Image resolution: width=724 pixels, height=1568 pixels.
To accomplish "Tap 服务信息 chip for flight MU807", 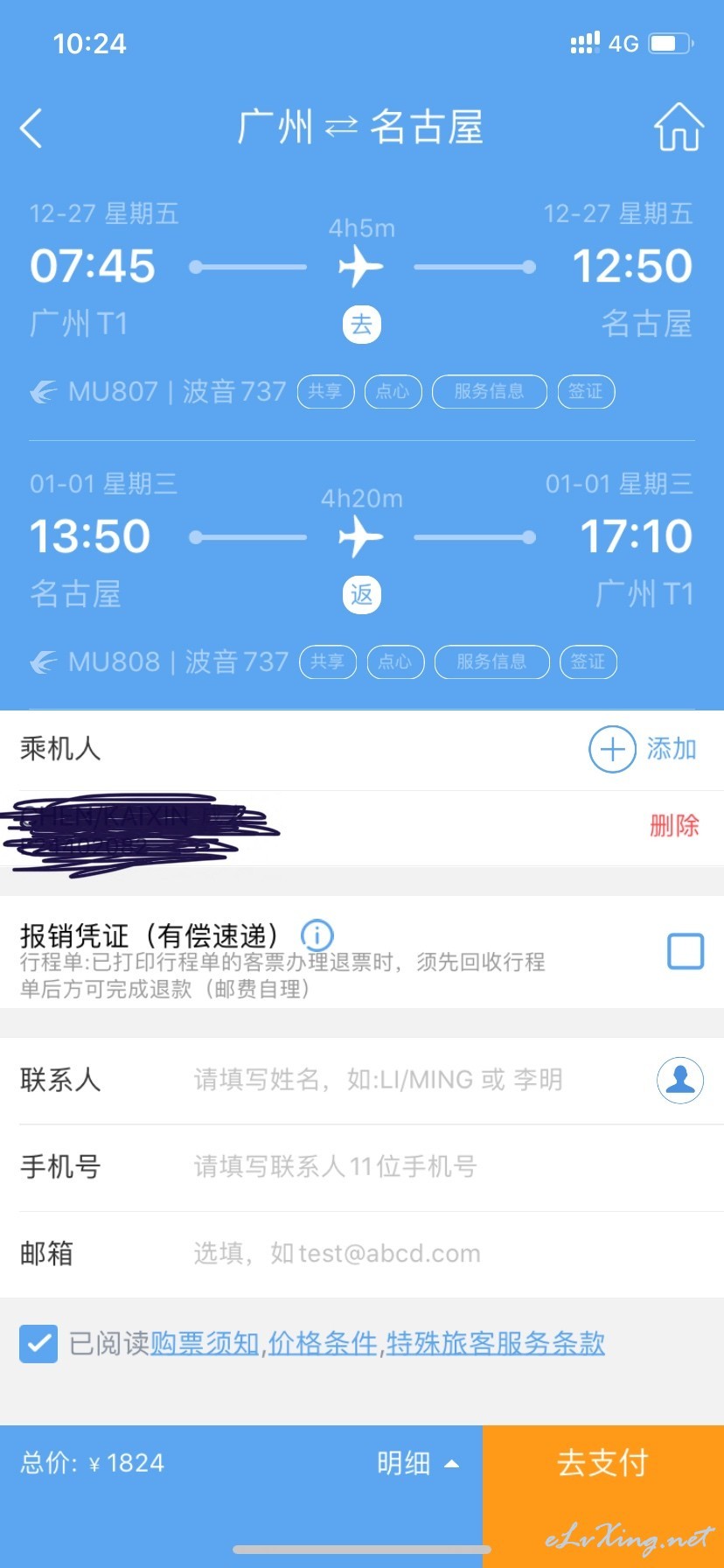I will [489, 391].
